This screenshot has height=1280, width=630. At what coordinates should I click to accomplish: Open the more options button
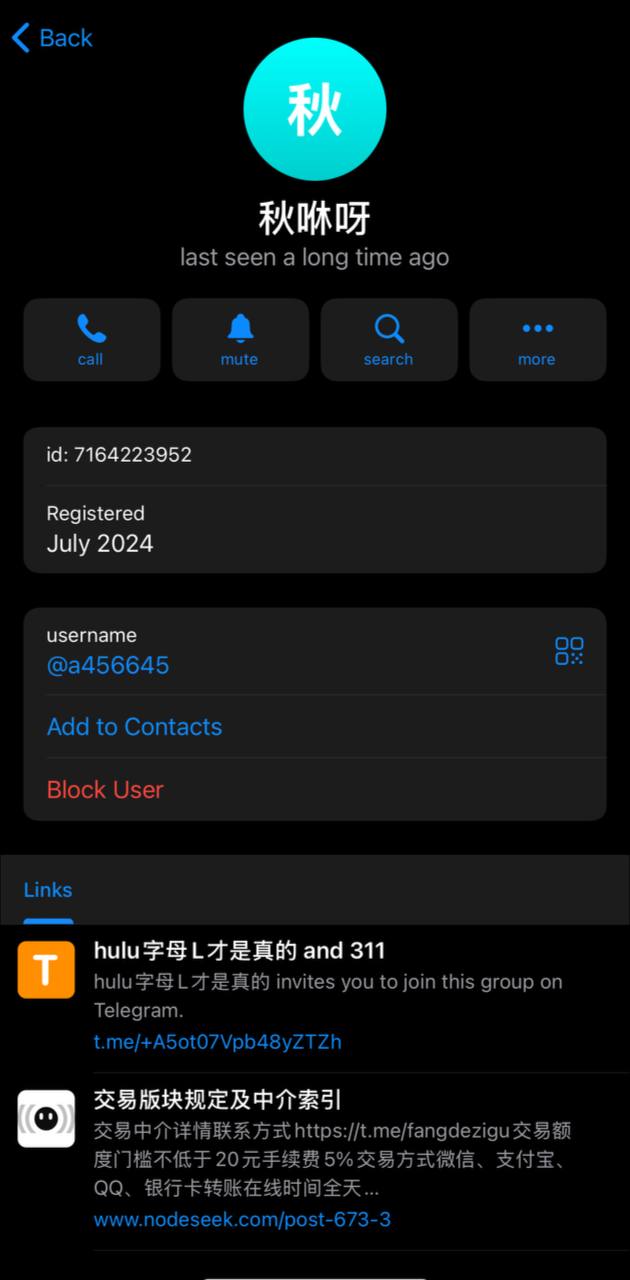click(537, 340)
